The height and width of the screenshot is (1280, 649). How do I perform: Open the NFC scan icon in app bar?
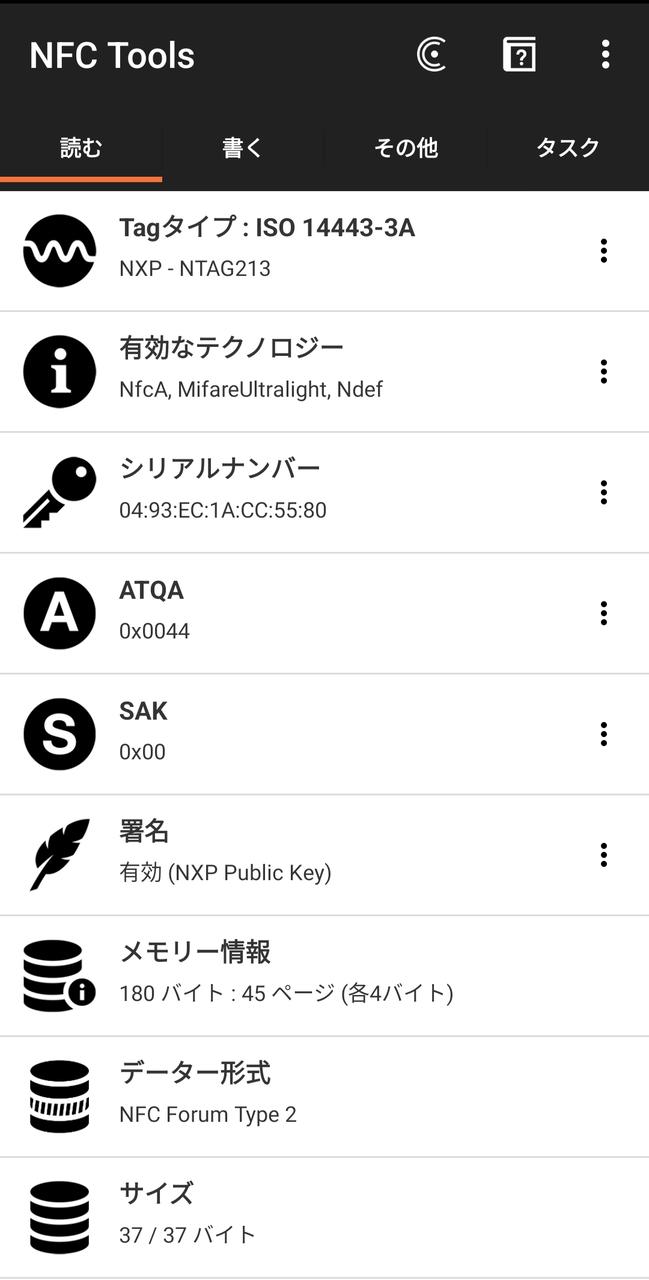[x=431, y=55]
